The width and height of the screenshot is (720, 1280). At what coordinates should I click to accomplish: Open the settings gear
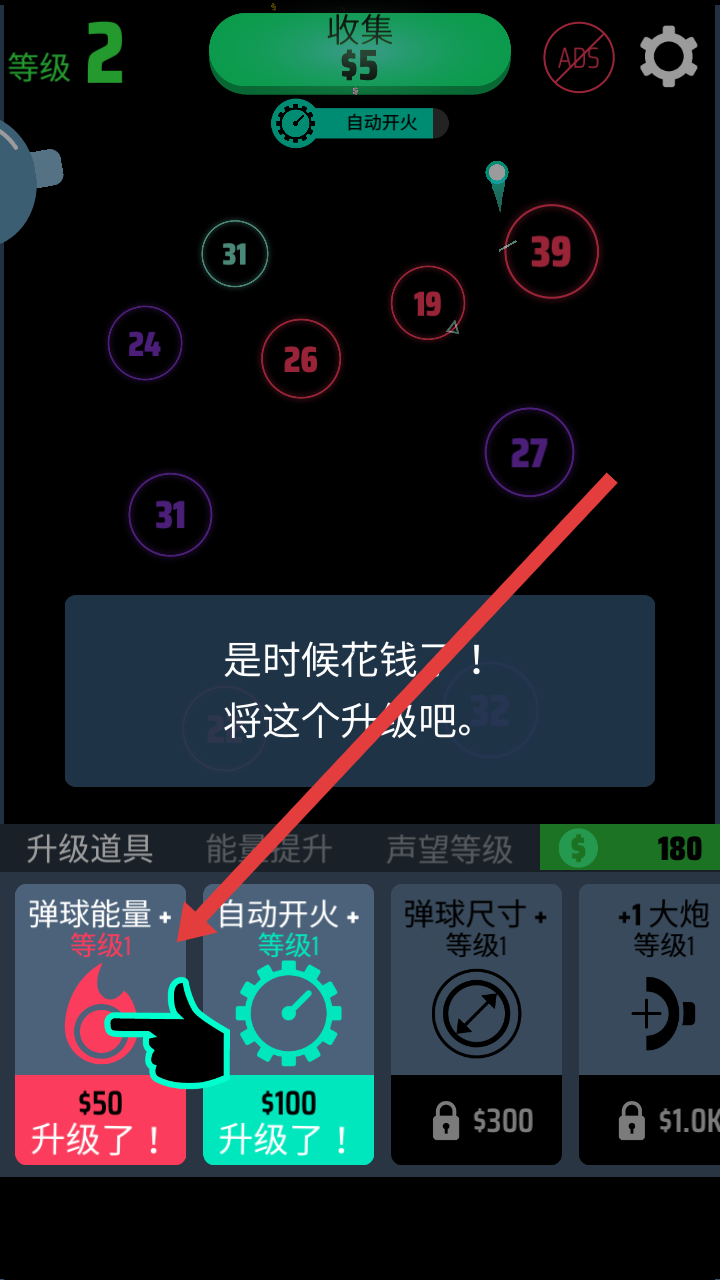pos(668,57)
